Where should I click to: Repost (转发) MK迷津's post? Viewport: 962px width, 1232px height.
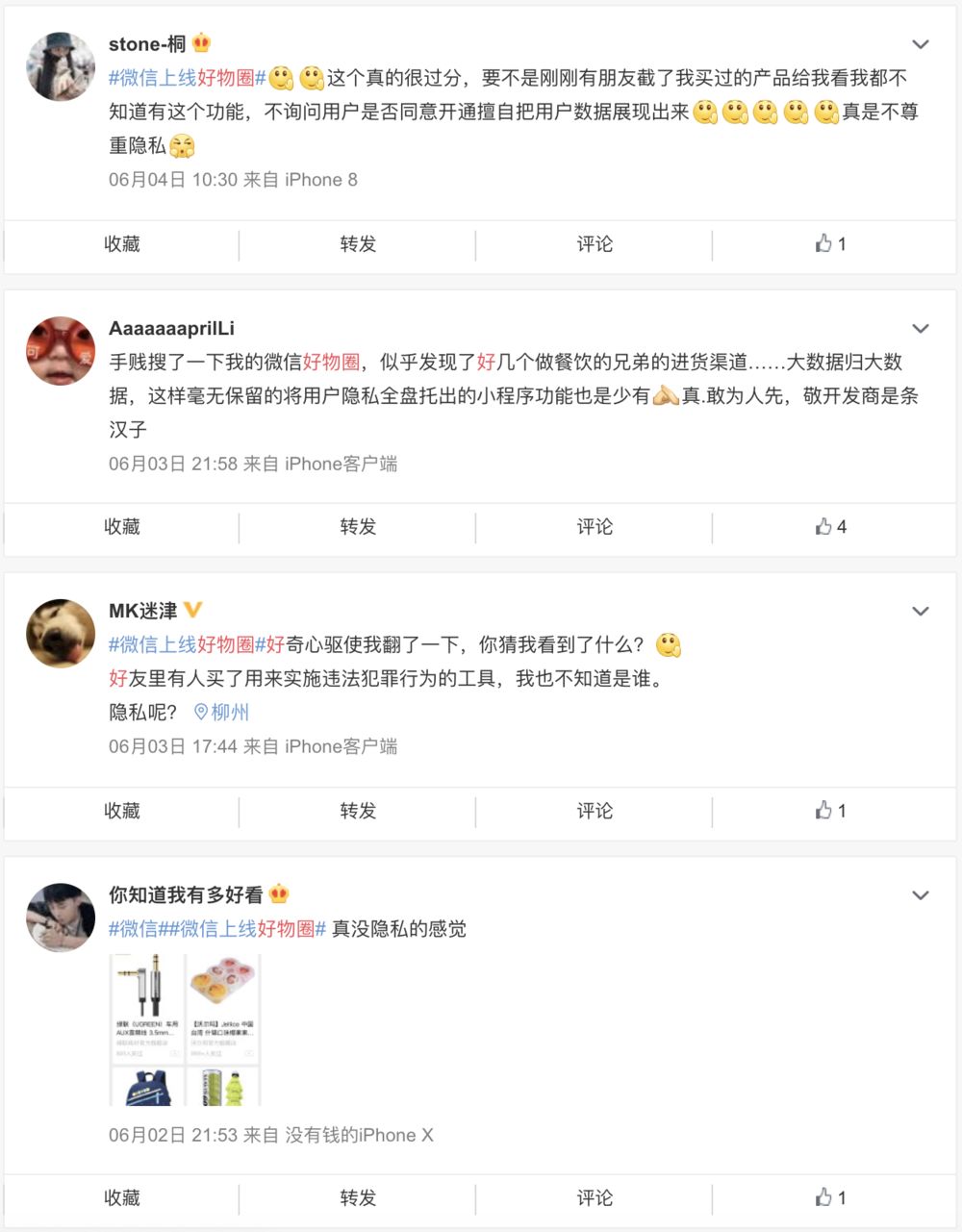[x=358, y=811]
